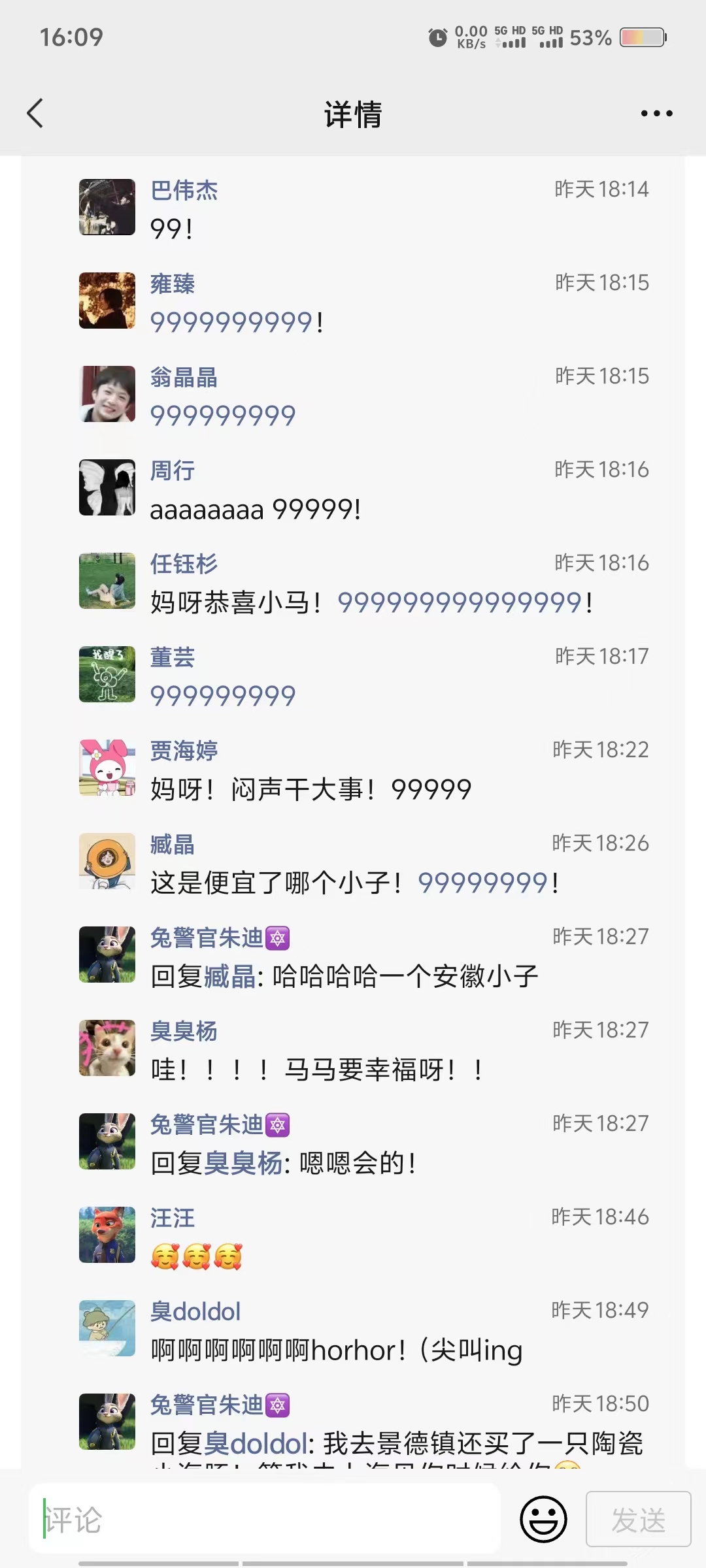Open the emoji picker smiley icon
The image size is (706, 1568).
coord(543,1519)
